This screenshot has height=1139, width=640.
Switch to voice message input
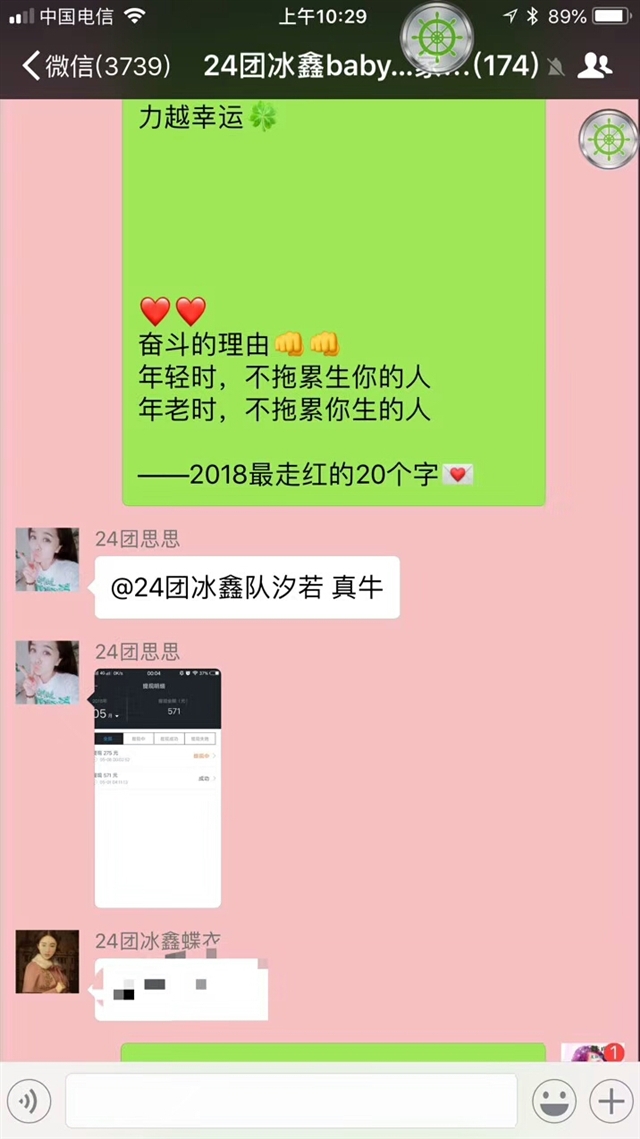(29, 1101)
